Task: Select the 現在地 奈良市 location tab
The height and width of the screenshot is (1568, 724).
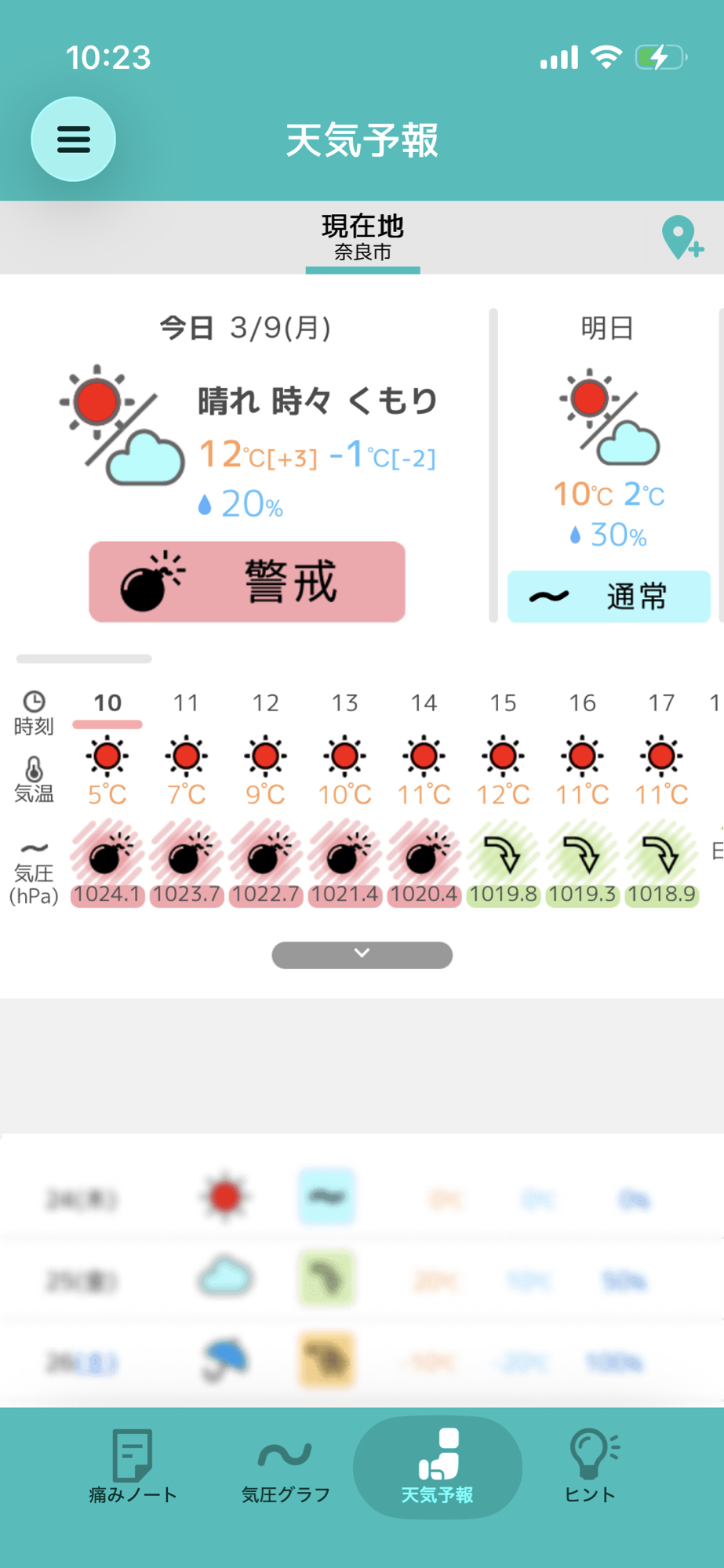Action: [x=362, y=238]
